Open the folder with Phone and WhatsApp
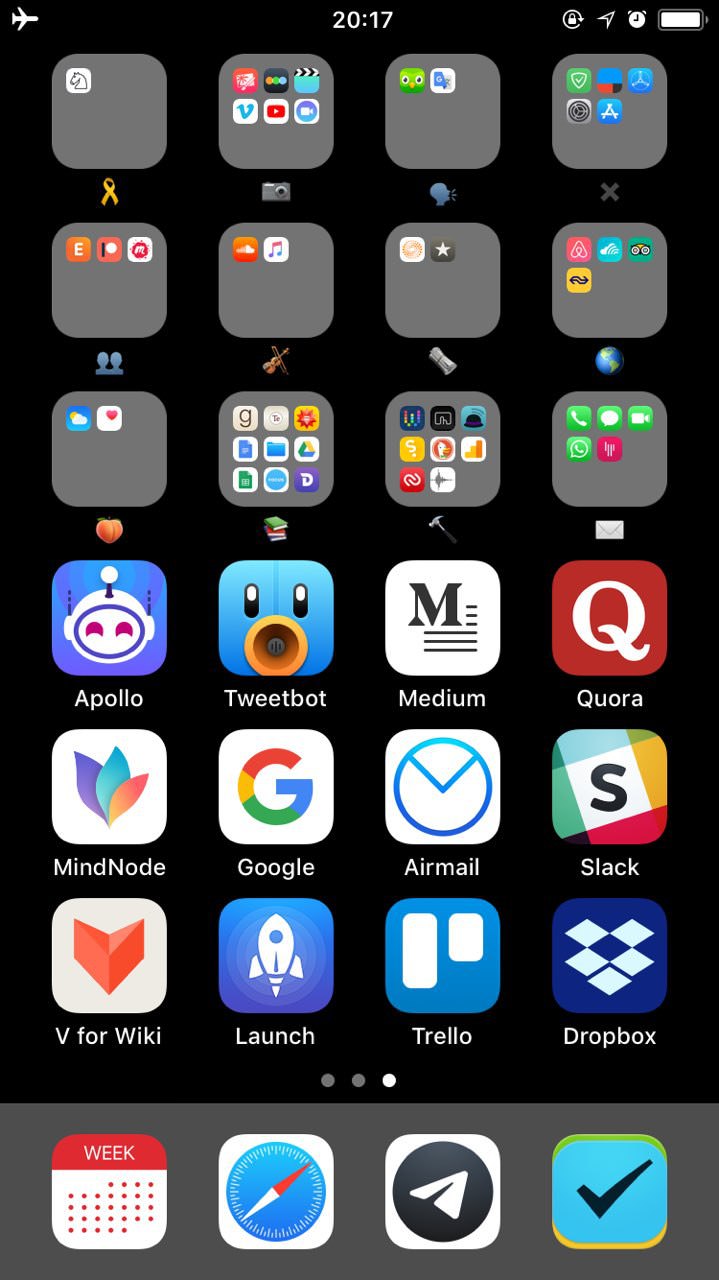 pos(609,449)
